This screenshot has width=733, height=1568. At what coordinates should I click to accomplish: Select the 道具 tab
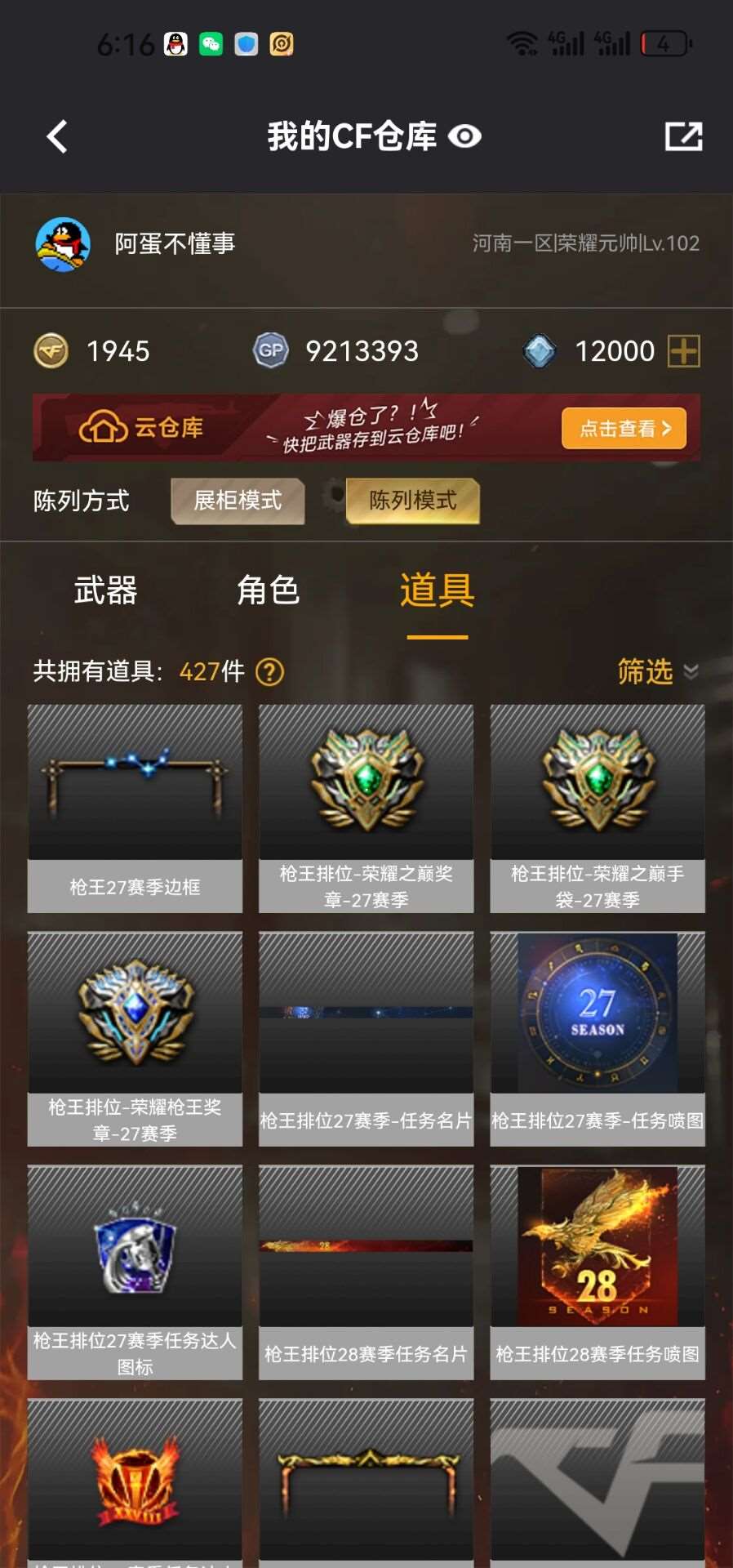(x=437, y=590)
